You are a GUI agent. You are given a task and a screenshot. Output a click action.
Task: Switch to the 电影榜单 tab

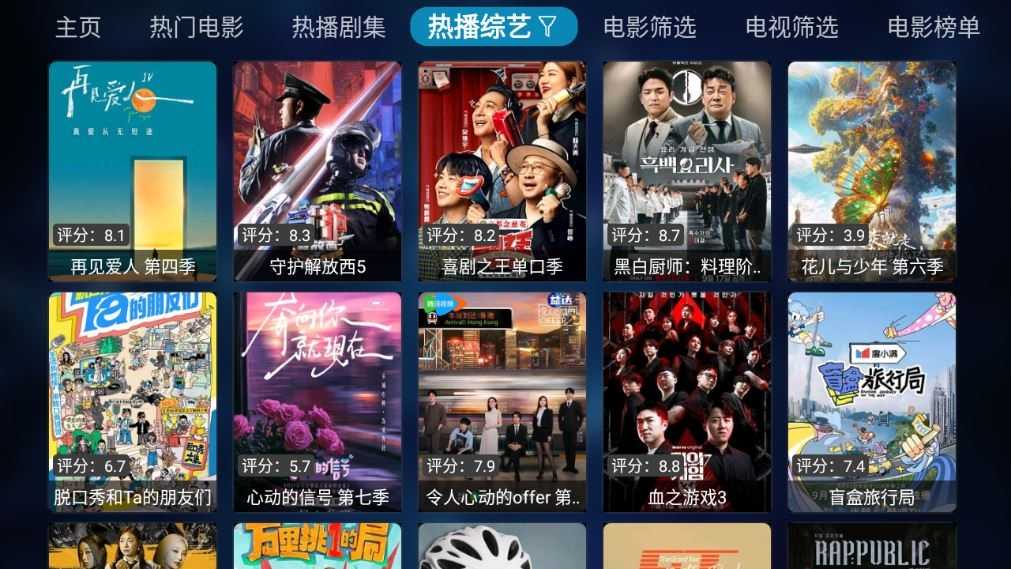tap(933, 27)
